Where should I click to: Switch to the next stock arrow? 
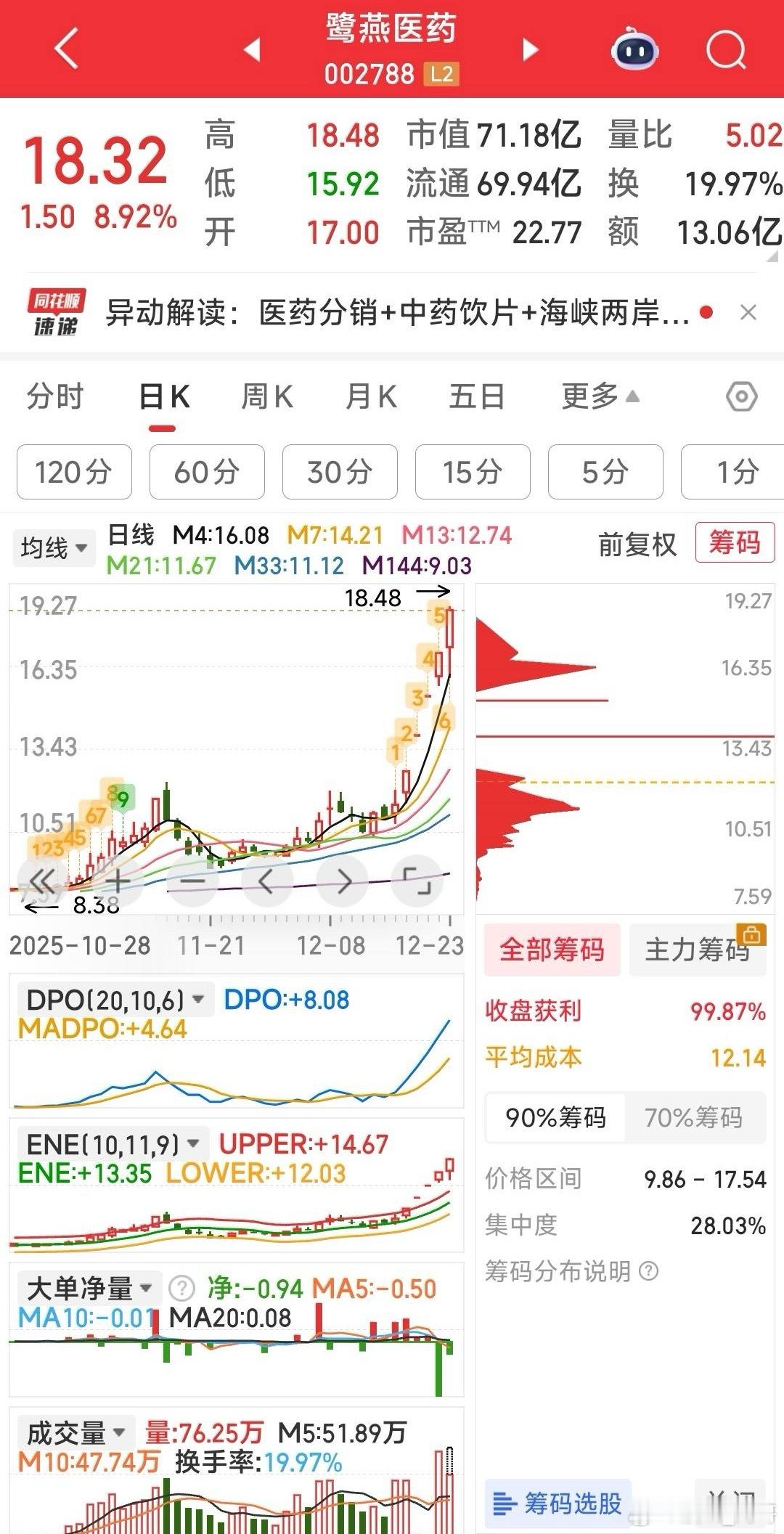pyautogui.click(x=531, y=49)
